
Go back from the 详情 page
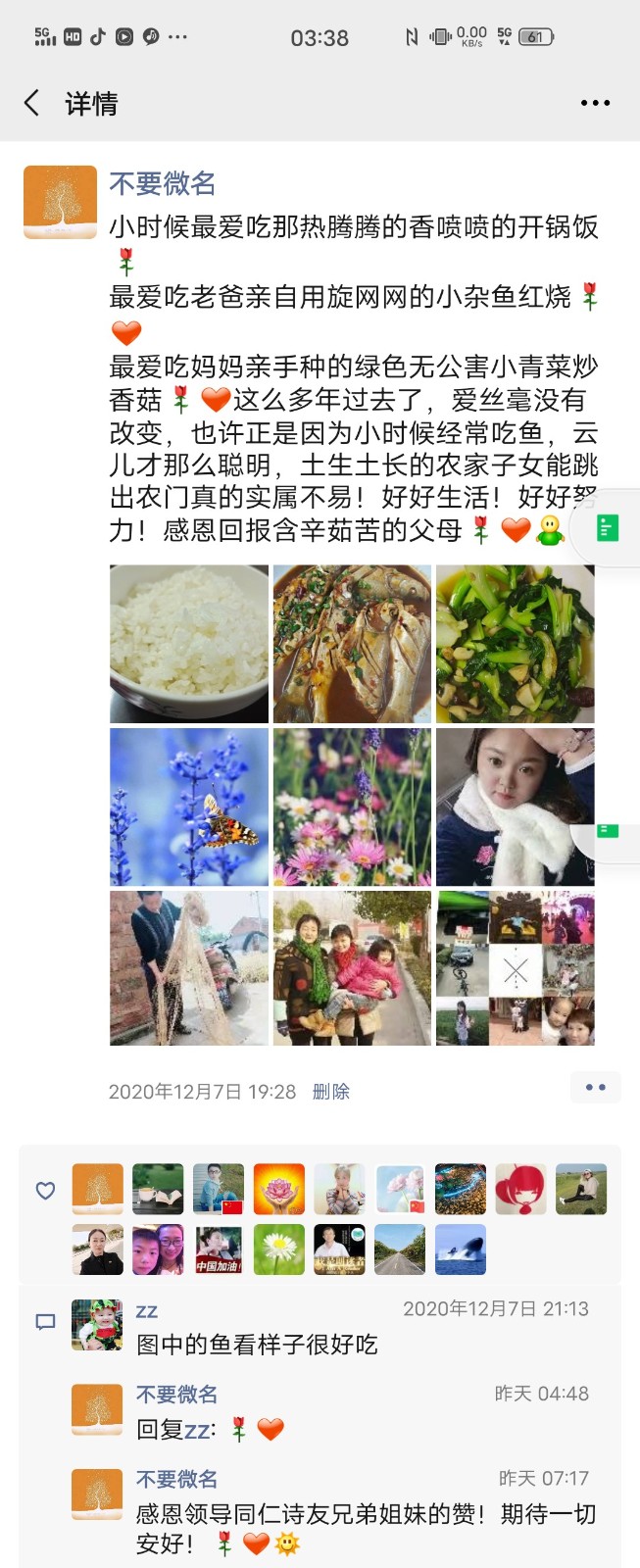coord(32,103)
